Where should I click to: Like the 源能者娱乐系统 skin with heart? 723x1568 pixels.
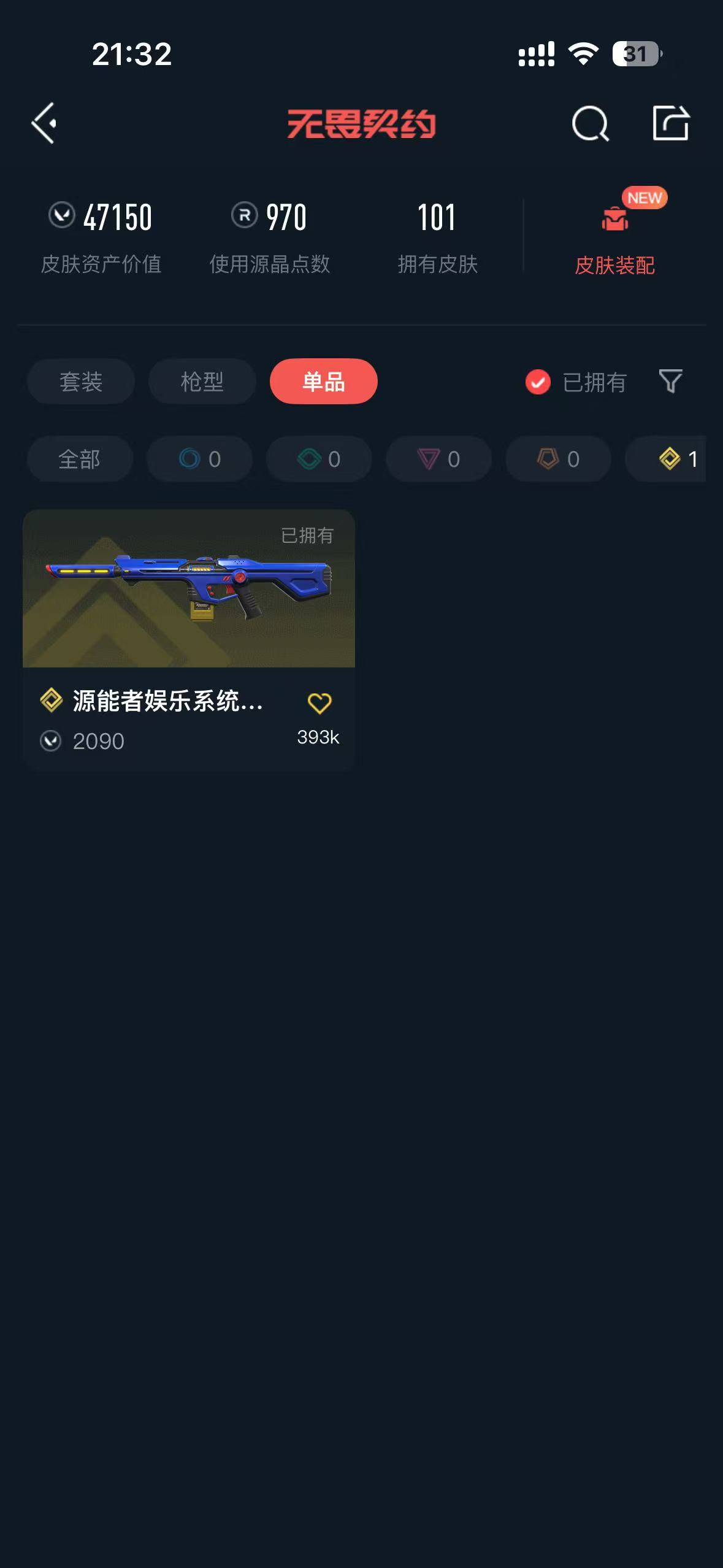(x=319, y=703)
